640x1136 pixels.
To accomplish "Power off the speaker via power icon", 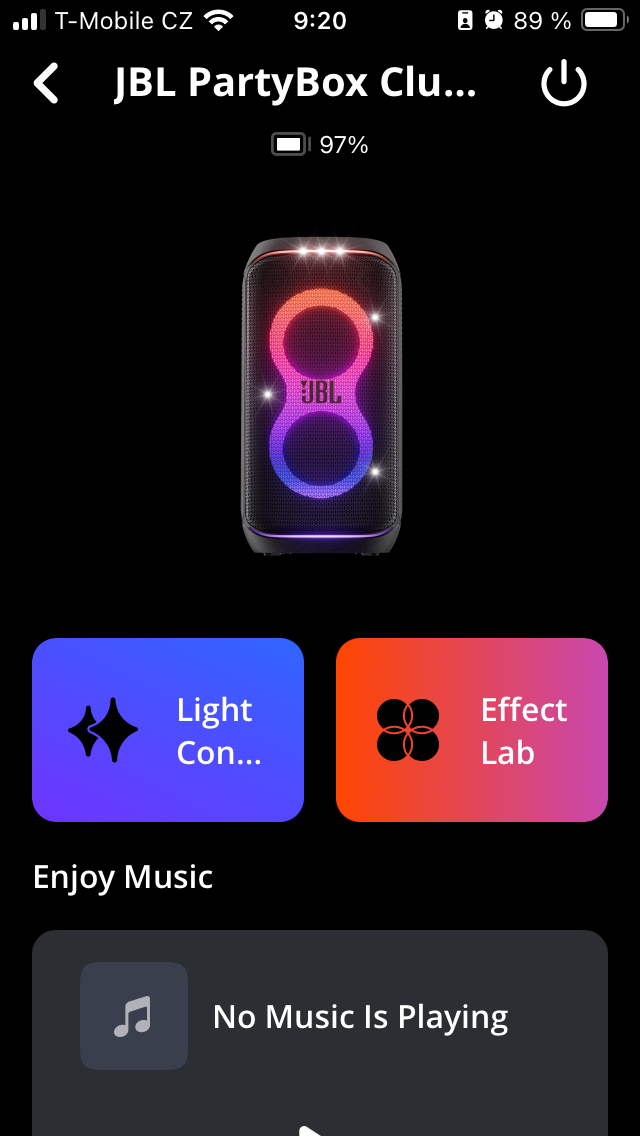I will (564, 83).
